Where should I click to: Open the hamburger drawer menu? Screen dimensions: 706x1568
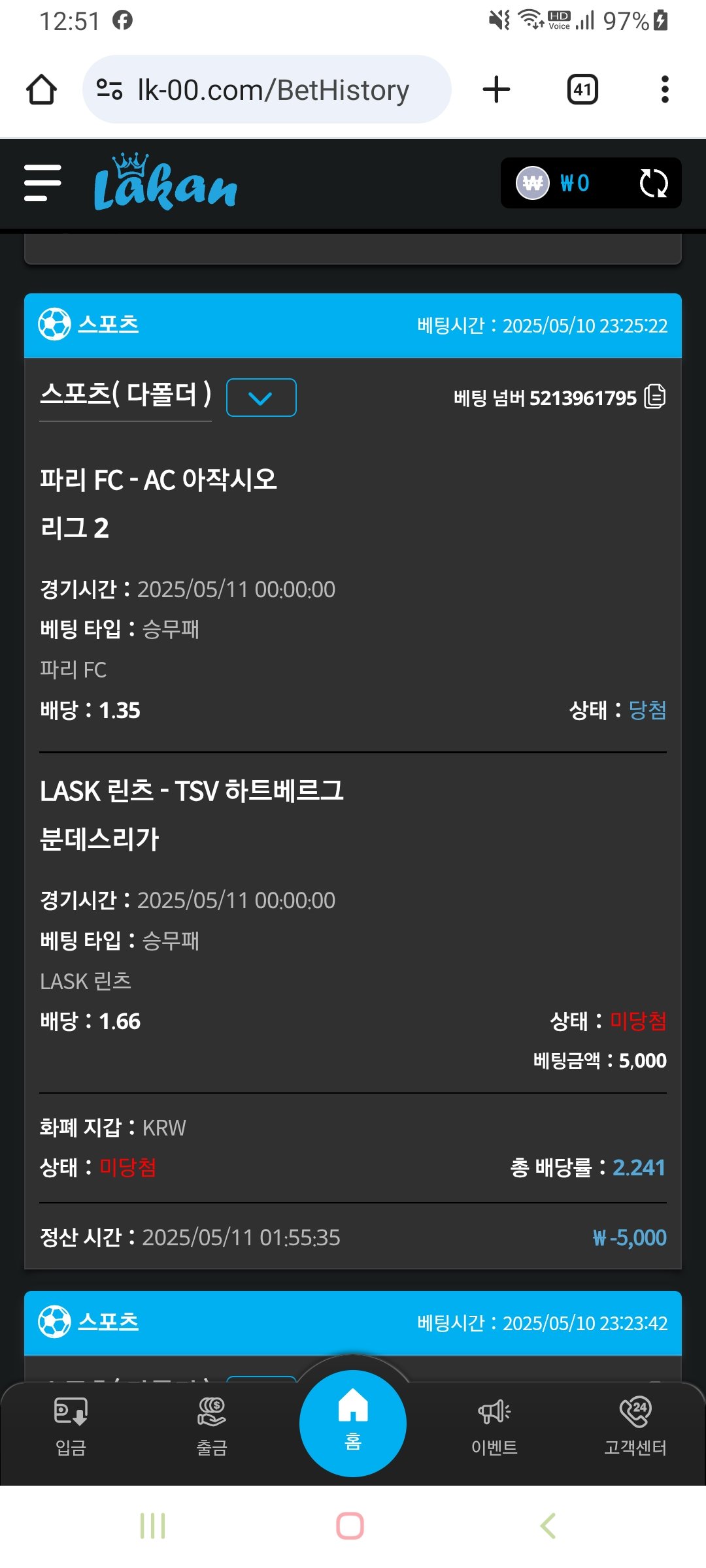click(x=42, y=183)
